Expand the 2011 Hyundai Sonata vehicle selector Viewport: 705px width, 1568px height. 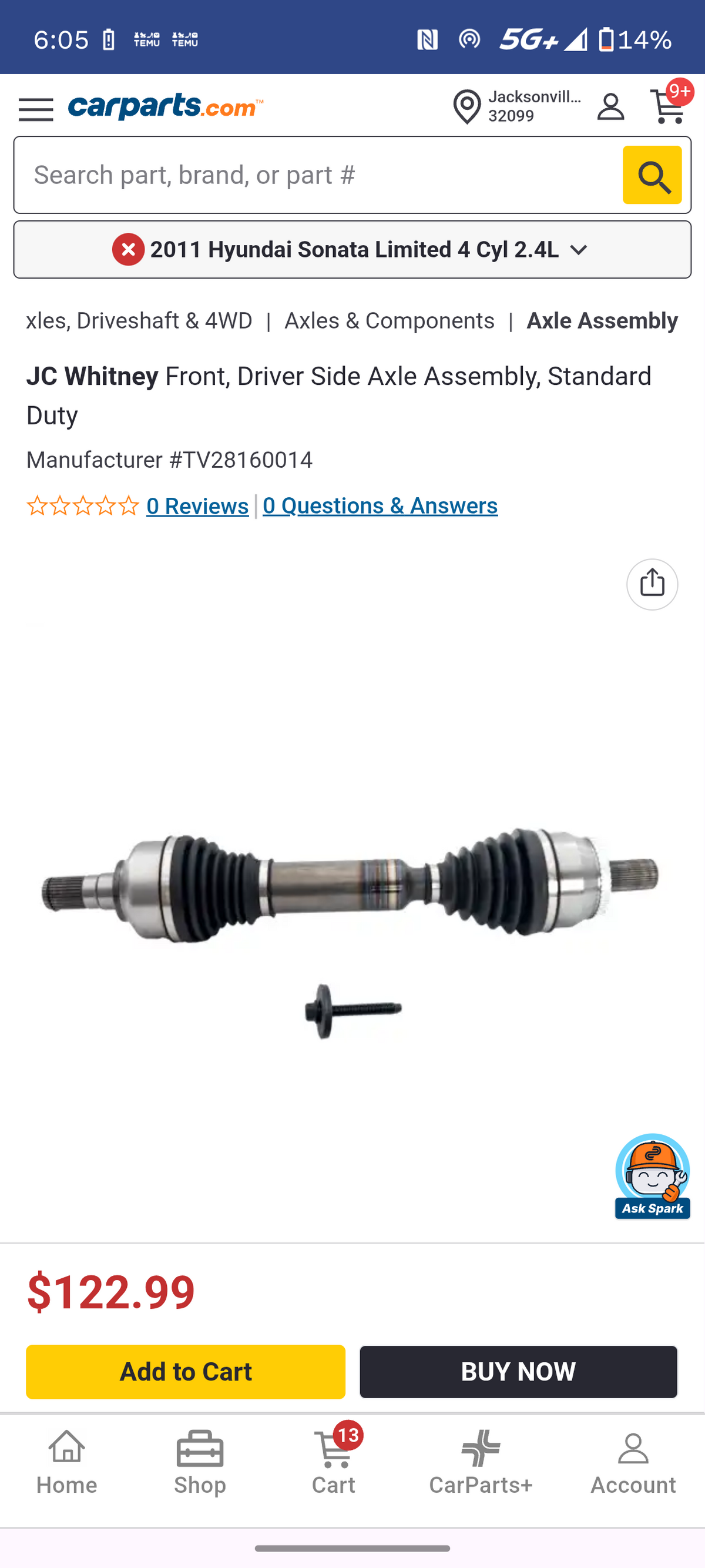352,250
